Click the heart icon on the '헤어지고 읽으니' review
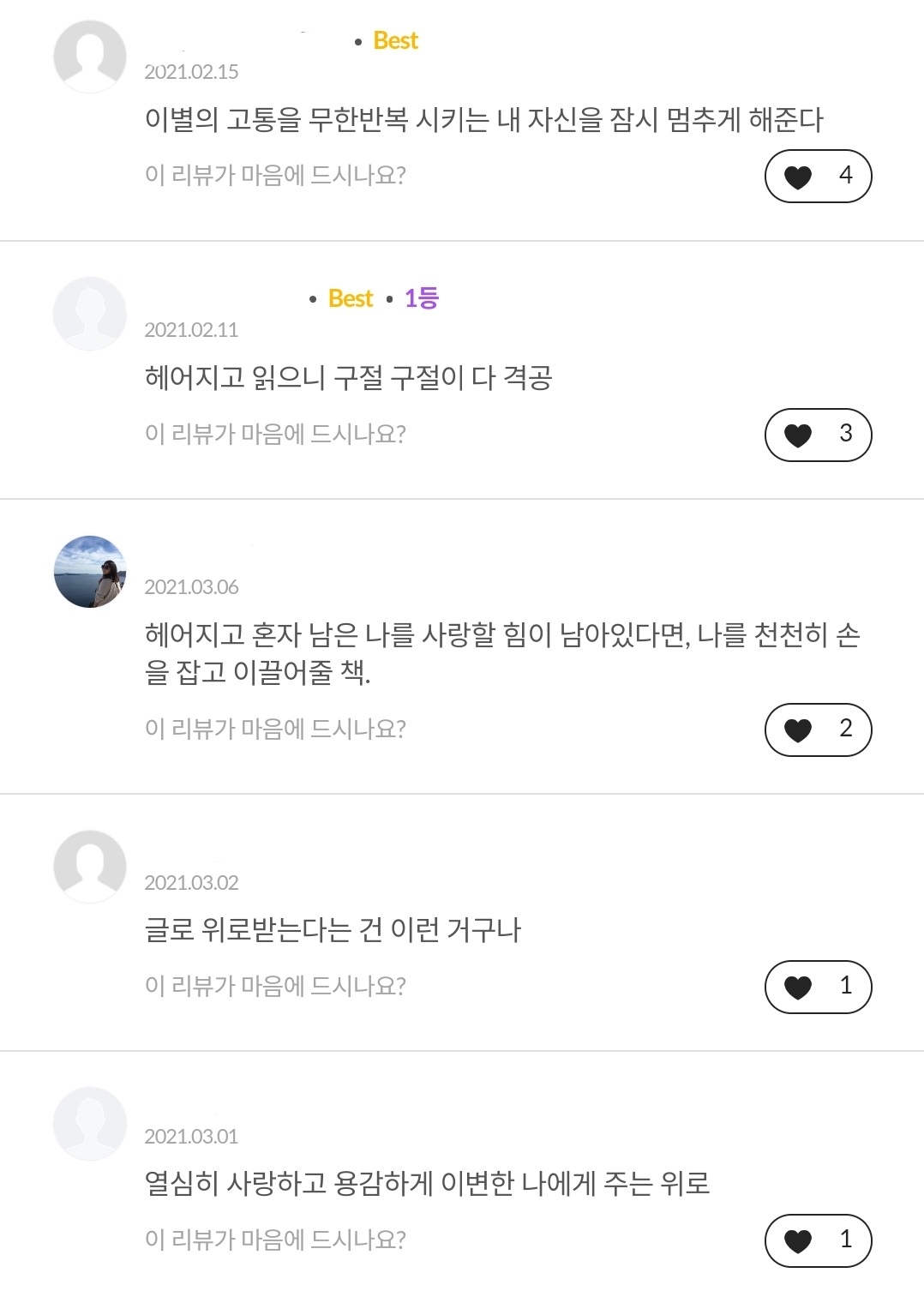 click(x=800, y=434)
